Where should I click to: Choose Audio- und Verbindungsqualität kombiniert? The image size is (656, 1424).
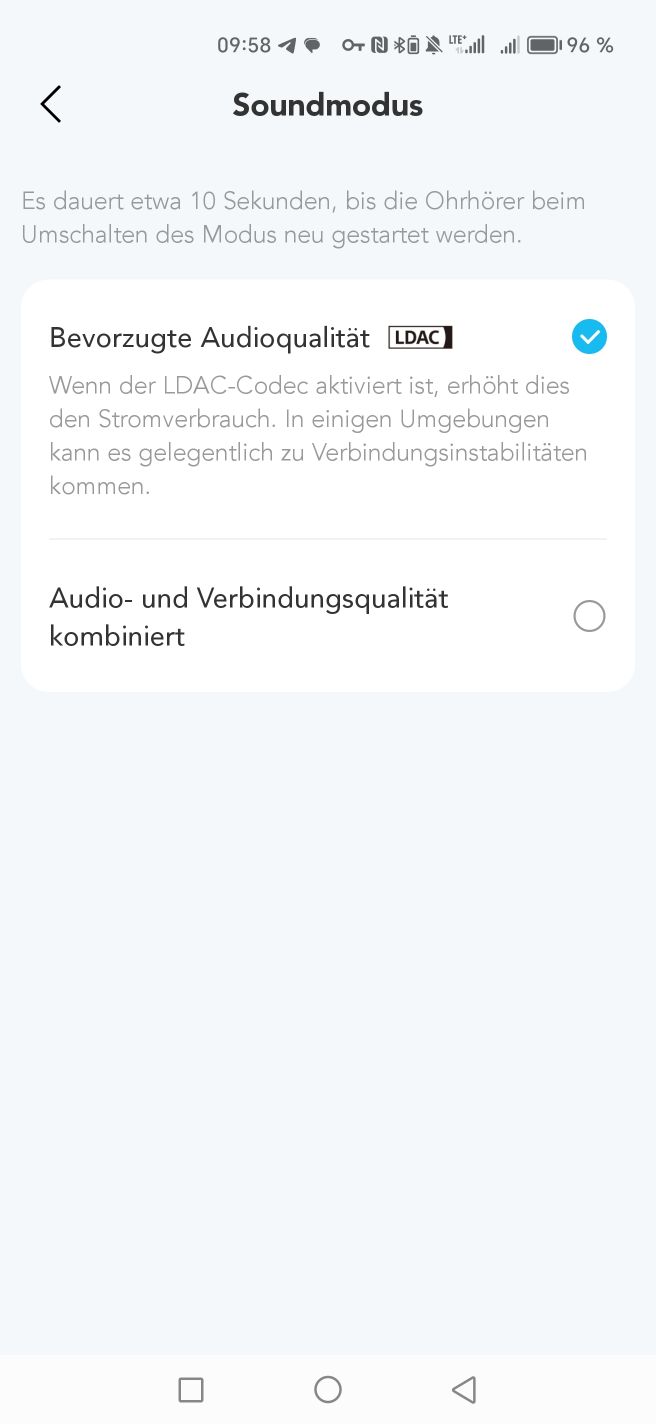[x=328, y=616]
